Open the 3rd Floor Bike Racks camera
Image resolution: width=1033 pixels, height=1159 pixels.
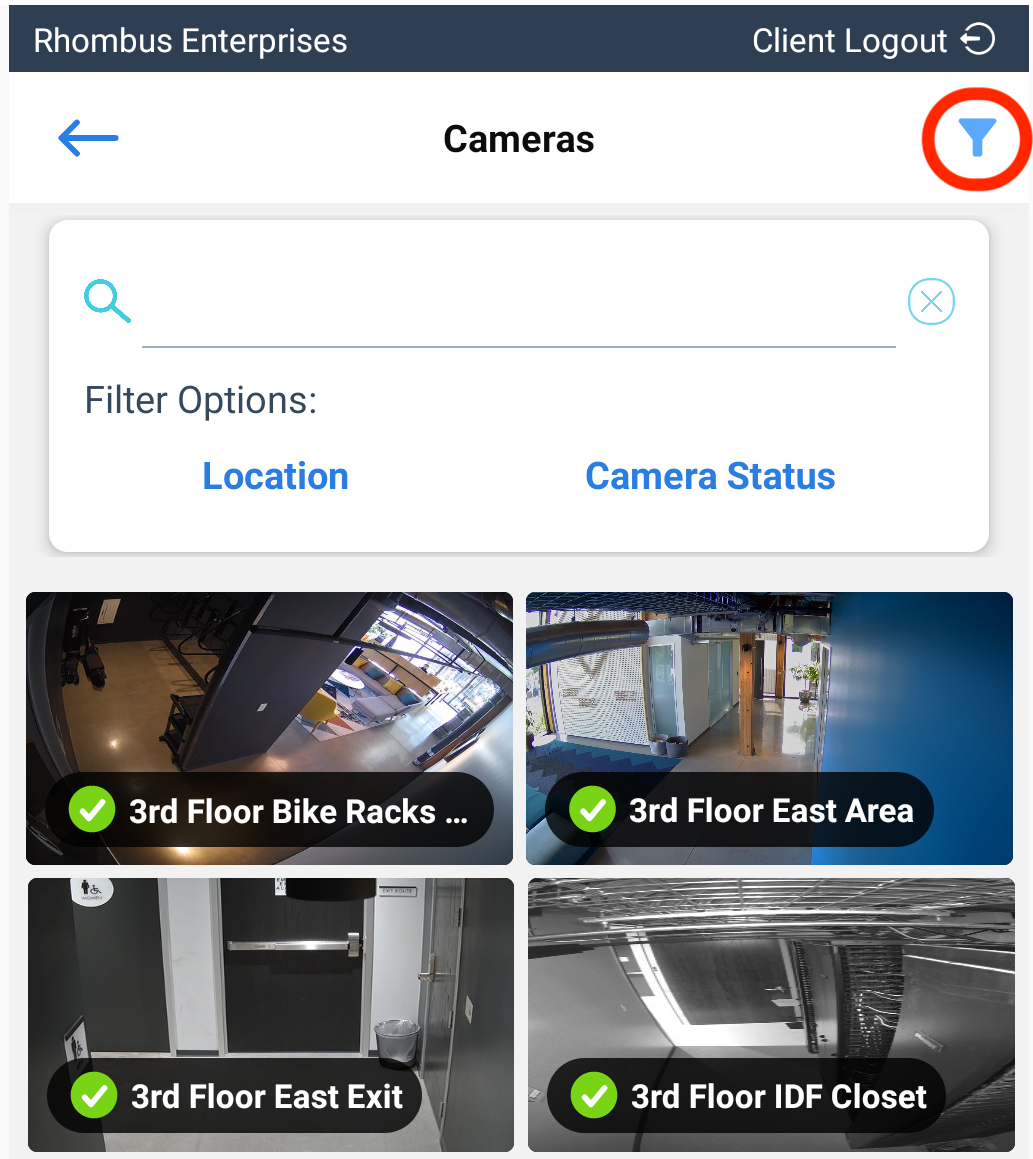[x=269, y=728]
